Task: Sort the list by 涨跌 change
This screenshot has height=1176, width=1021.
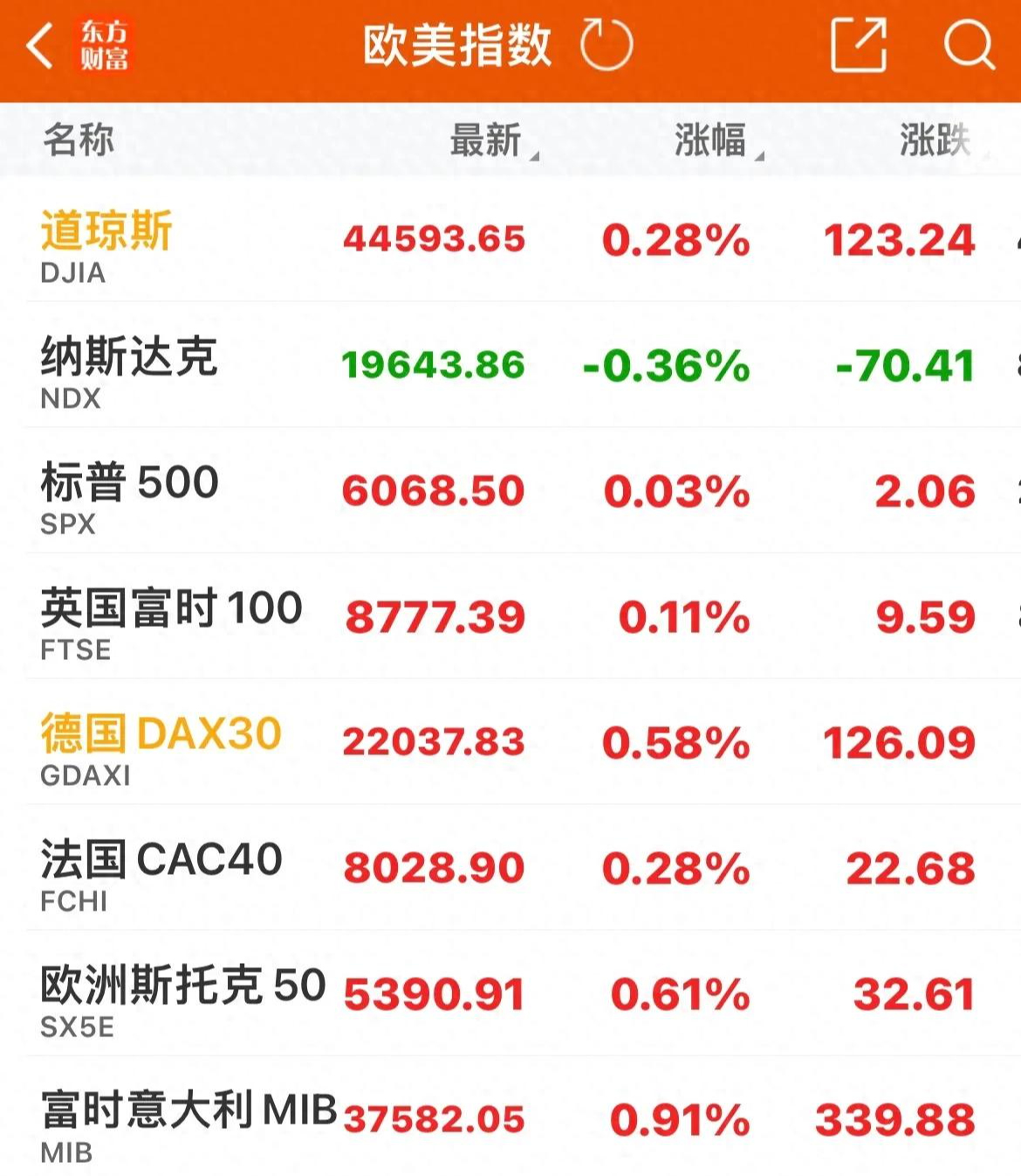Action: tap(935, 141)
